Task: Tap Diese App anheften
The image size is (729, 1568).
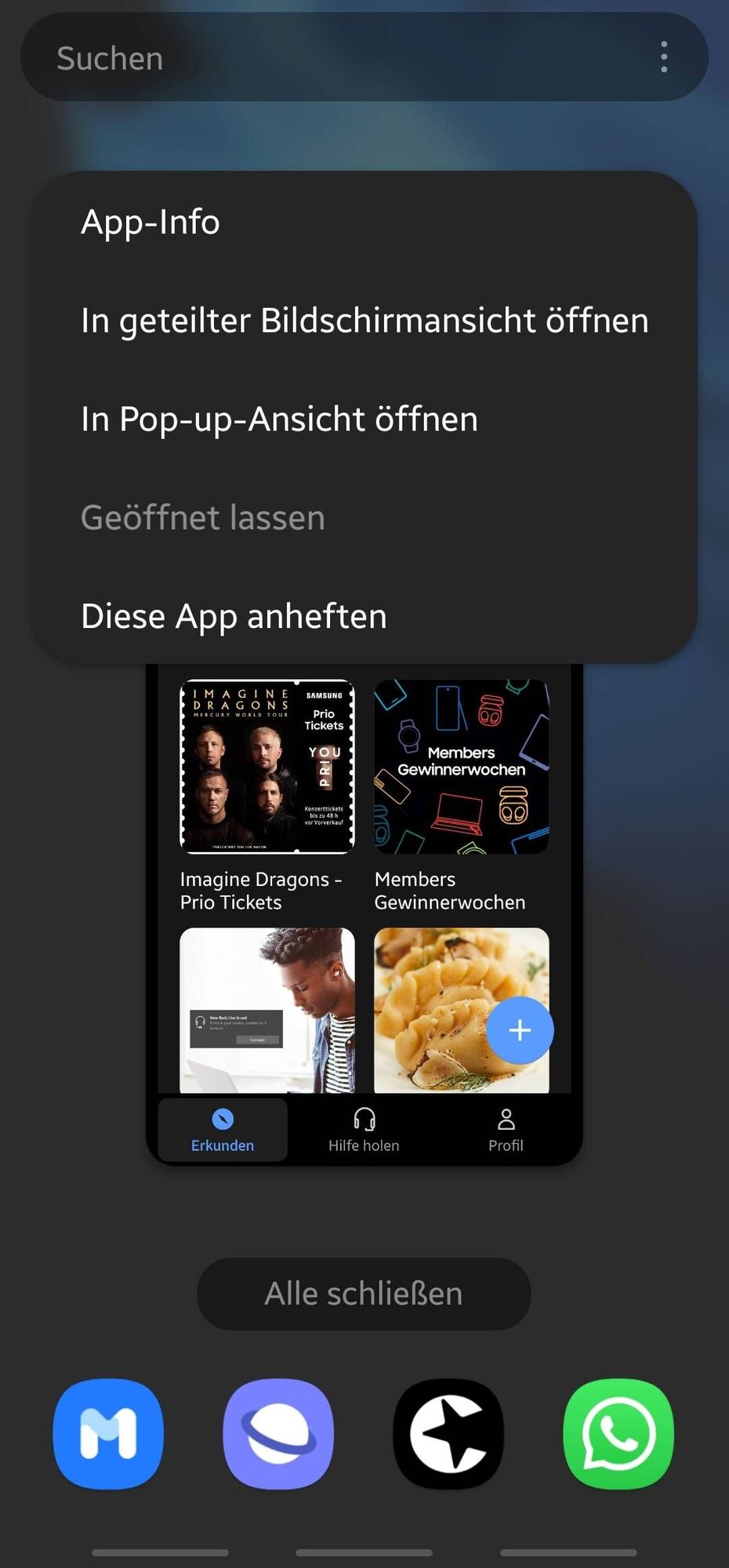Action: [x=234, y=616]
